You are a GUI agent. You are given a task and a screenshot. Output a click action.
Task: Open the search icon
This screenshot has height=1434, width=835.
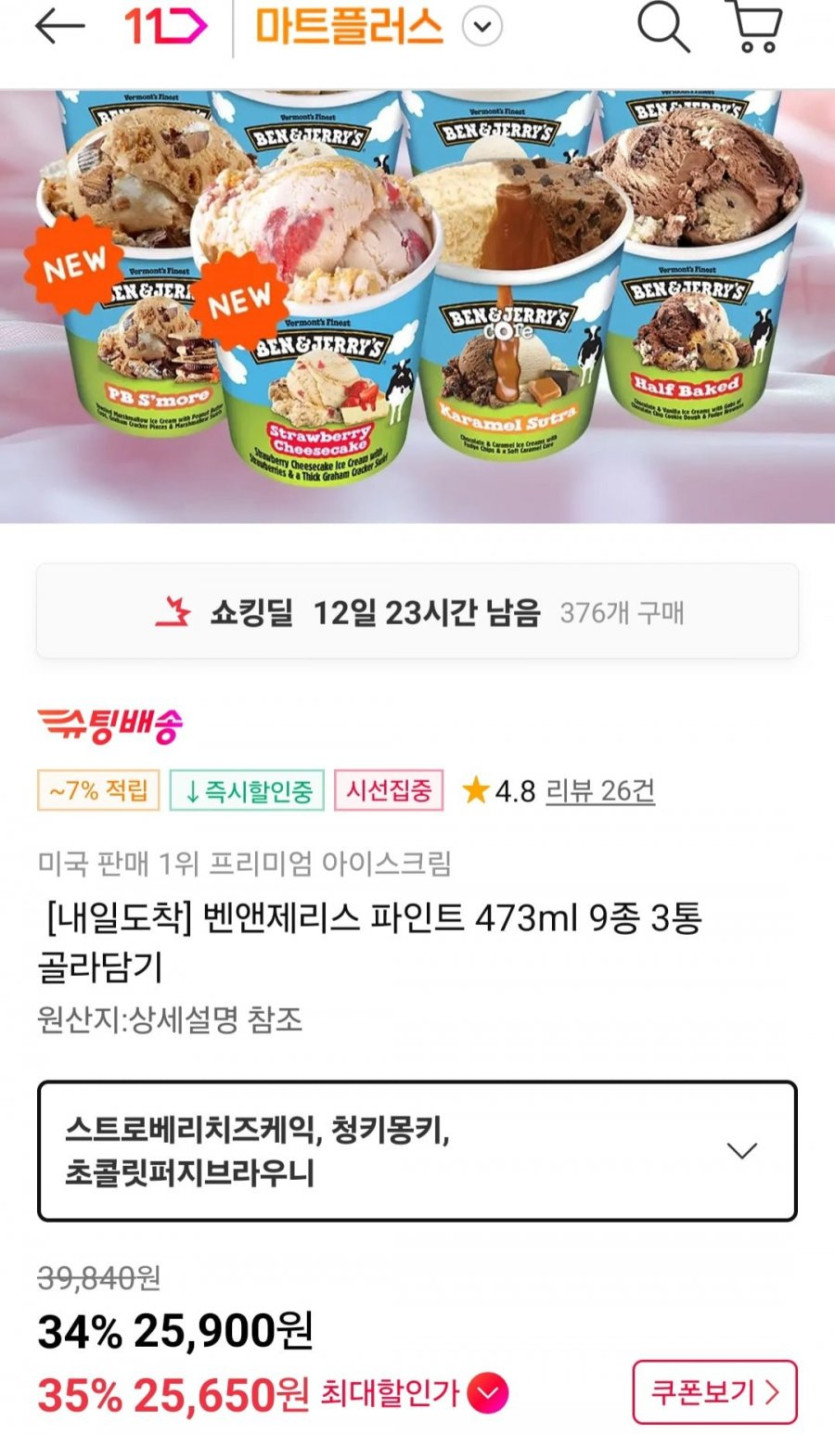tap(664, 29)
